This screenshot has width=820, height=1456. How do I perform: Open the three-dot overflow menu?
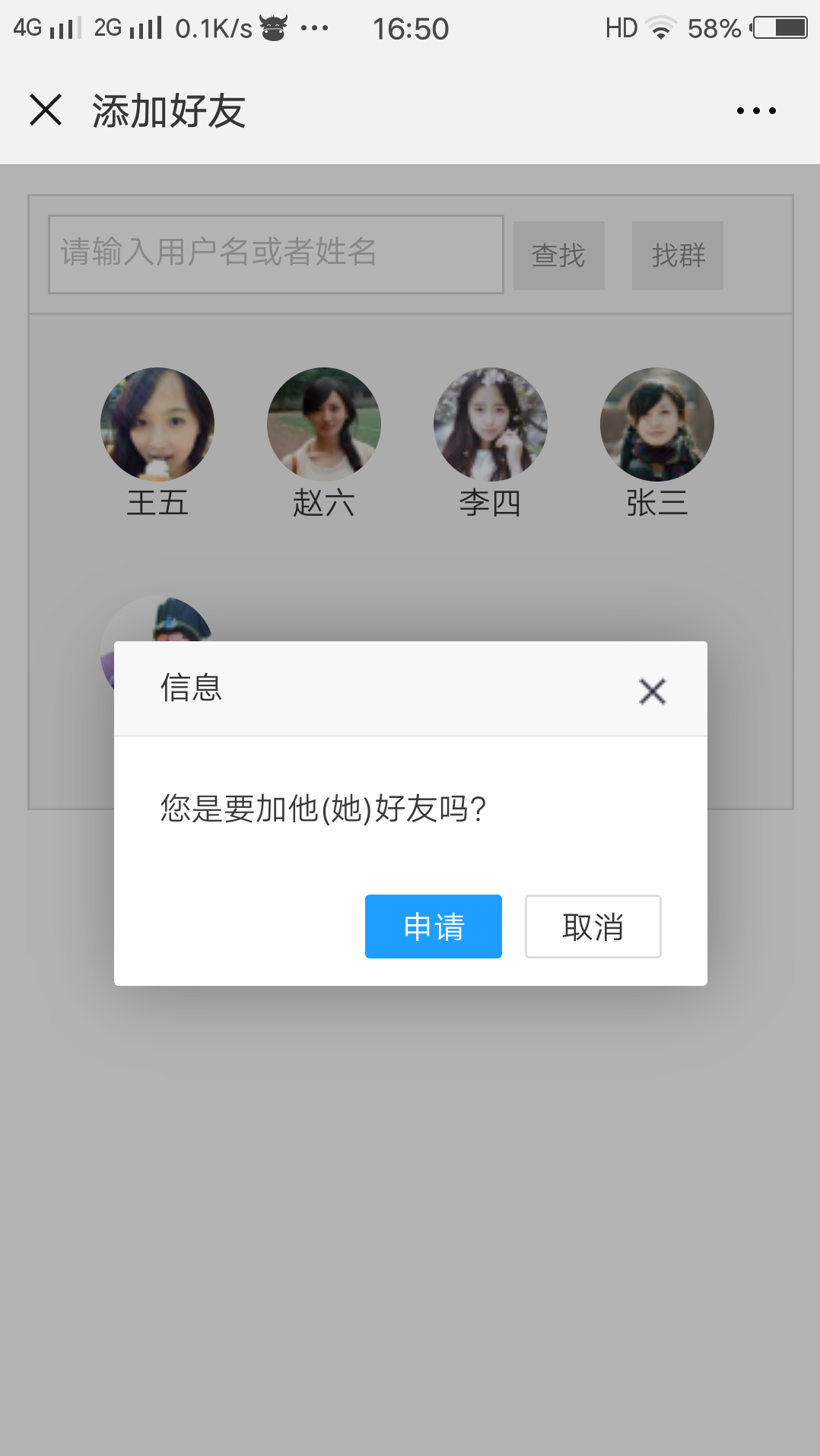(x=756, y=111)
